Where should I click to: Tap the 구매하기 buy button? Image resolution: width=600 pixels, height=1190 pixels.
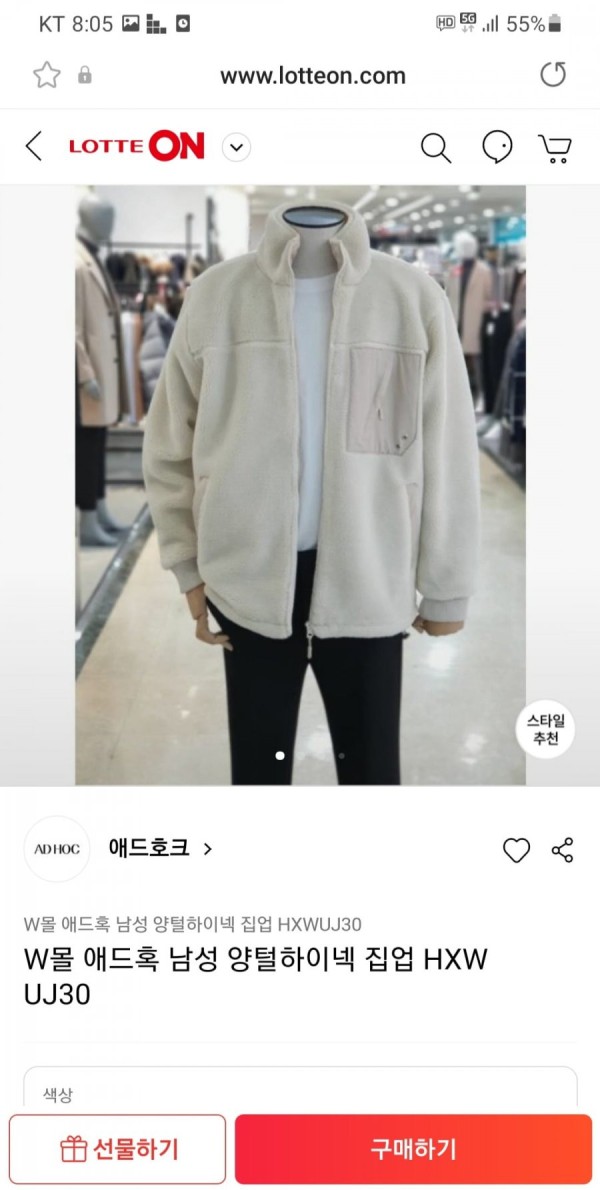click(x=413, y=1148)
